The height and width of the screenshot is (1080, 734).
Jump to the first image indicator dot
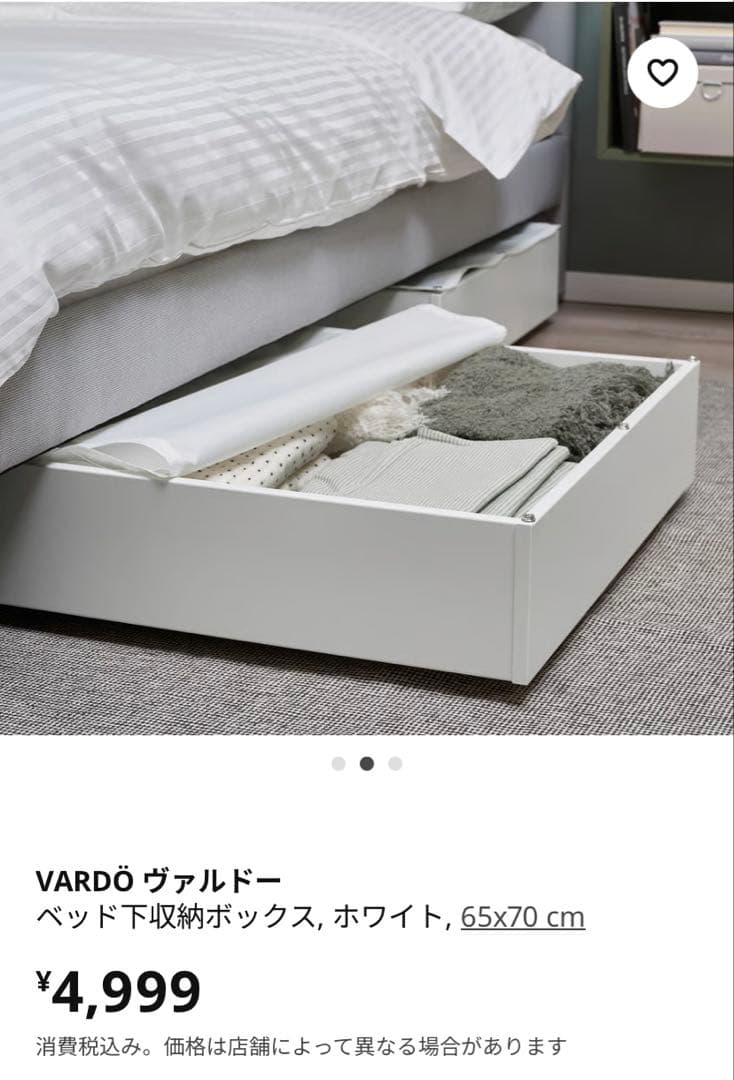338,764
